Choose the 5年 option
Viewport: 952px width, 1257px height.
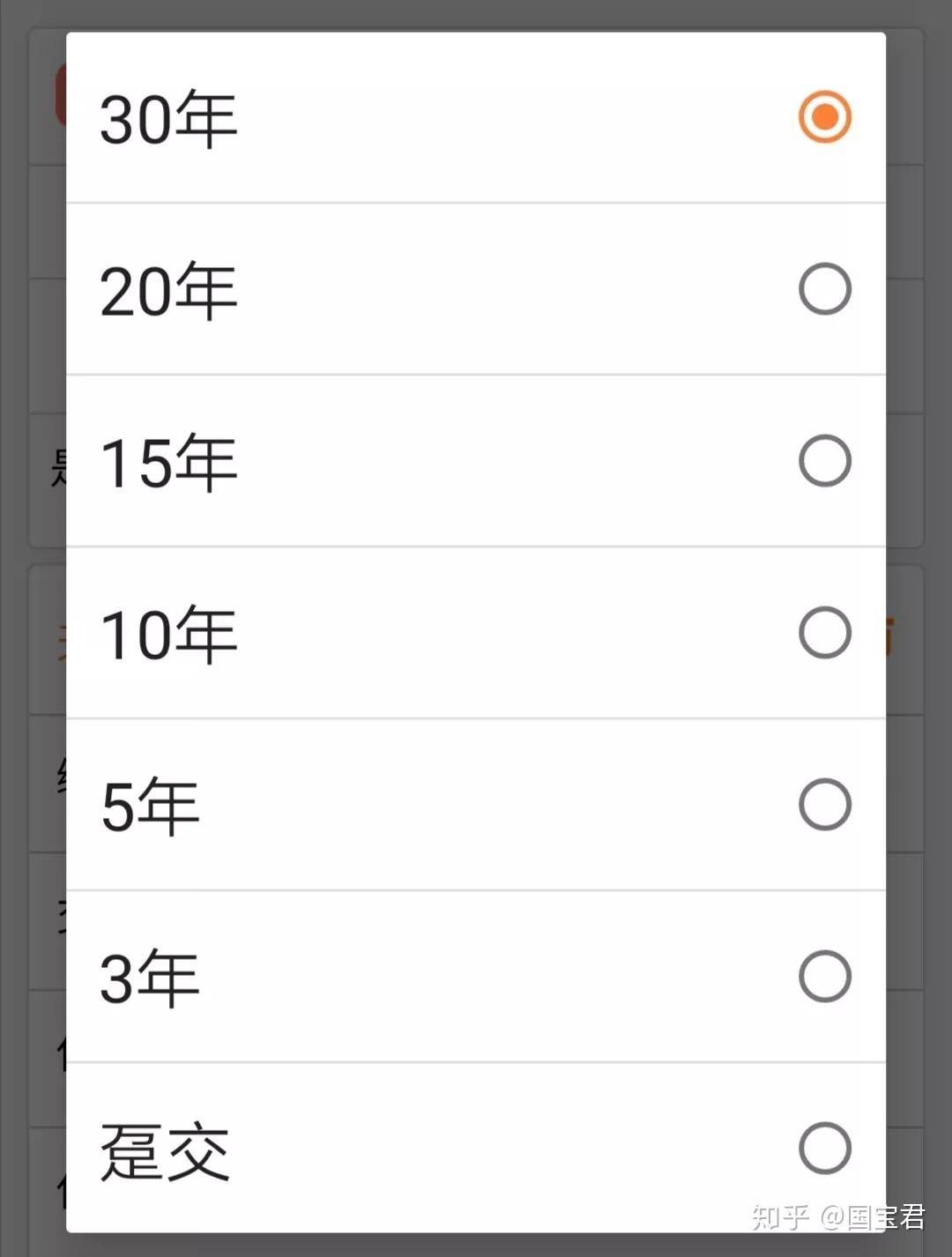pyautogui.click(x=824, y=805)
